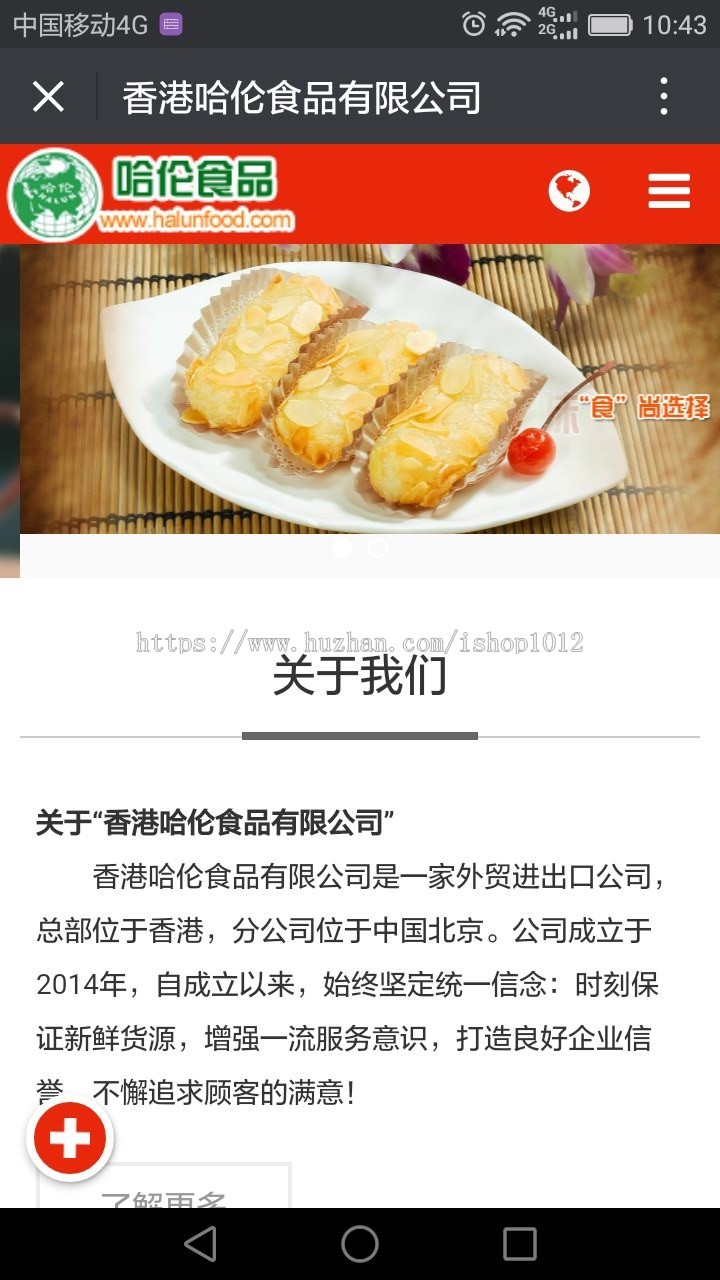Tap the red floating plus button
This screenshot has width=720, height=1280.
coord(68,1137)
